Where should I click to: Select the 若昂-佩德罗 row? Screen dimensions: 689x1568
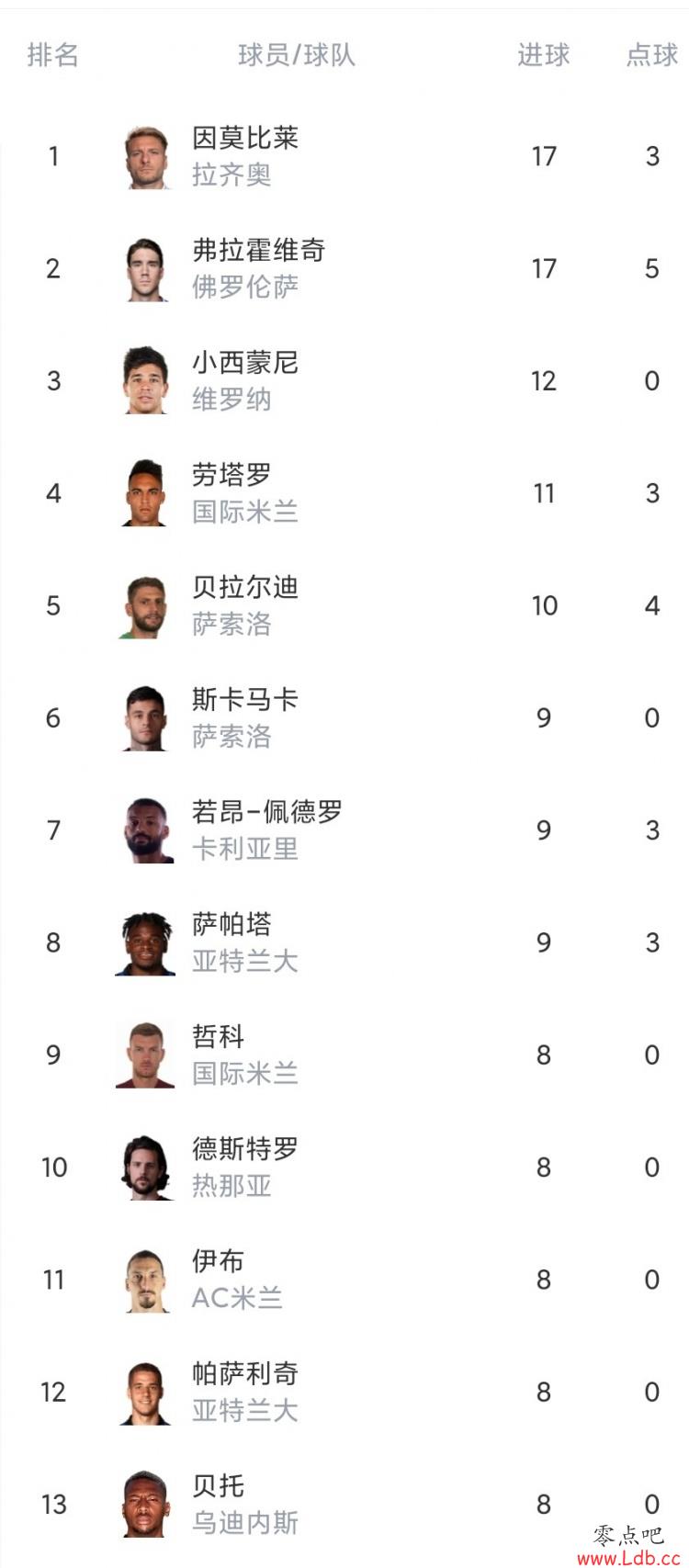(x=344, y=829)
